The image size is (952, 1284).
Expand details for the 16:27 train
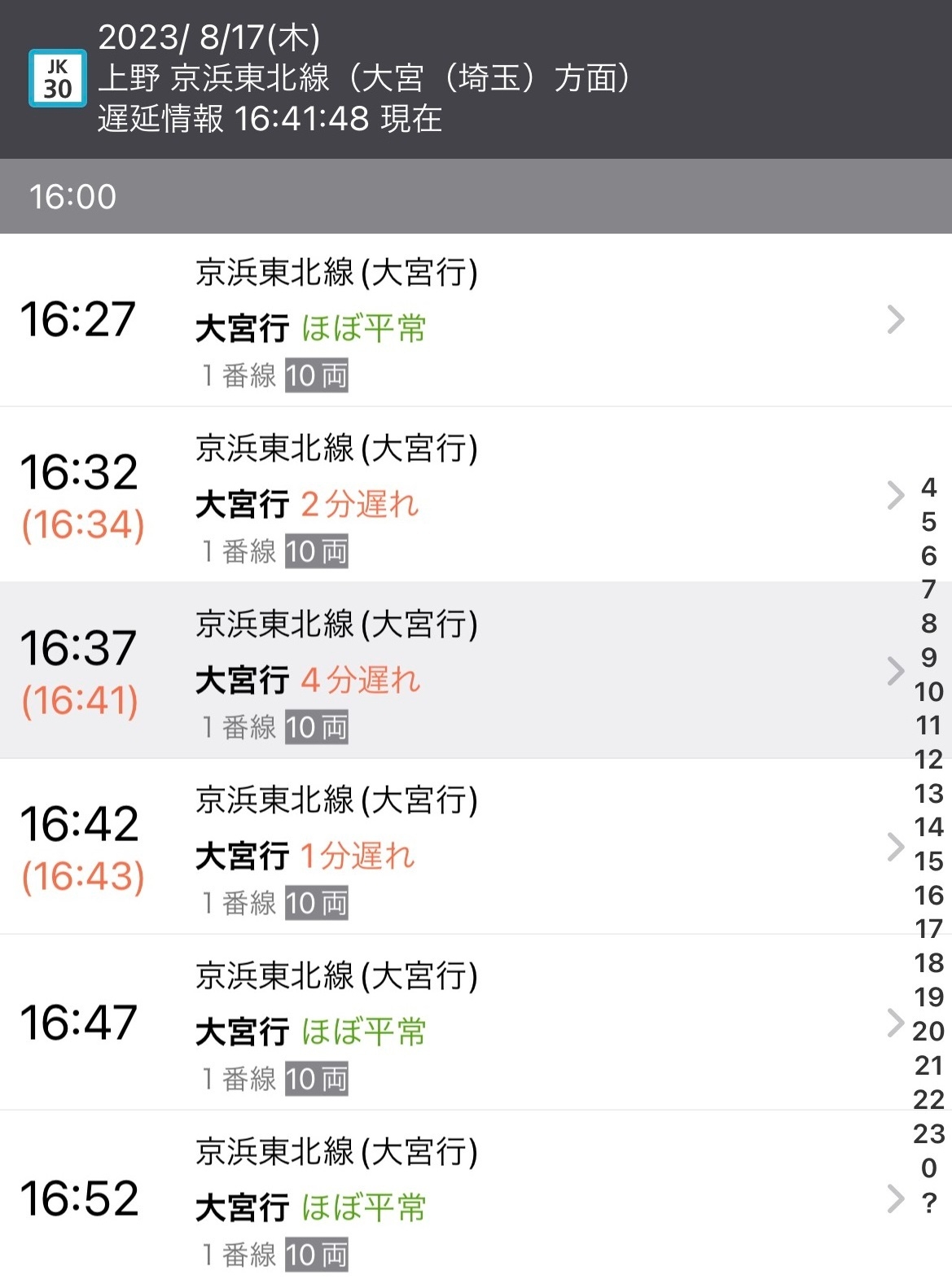pos(893,320)
